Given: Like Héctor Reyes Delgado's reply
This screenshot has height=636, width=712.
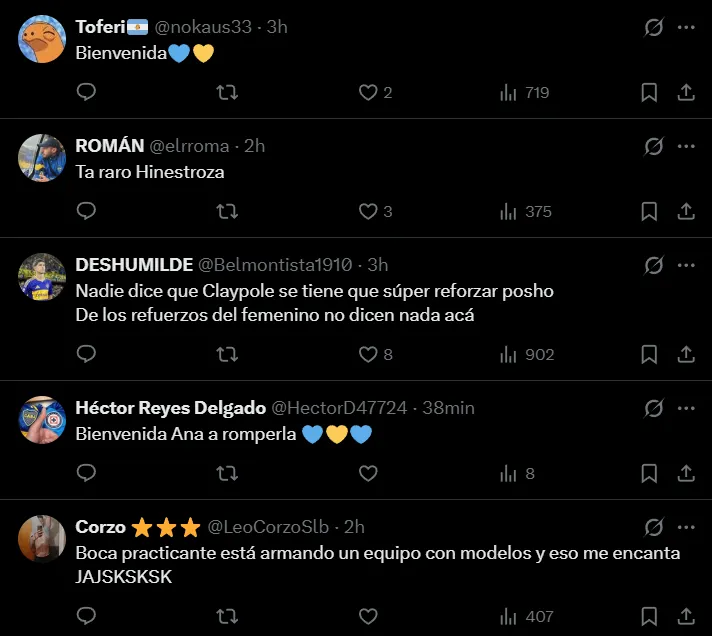Looking at the screenshot, I should coord(368,473).
